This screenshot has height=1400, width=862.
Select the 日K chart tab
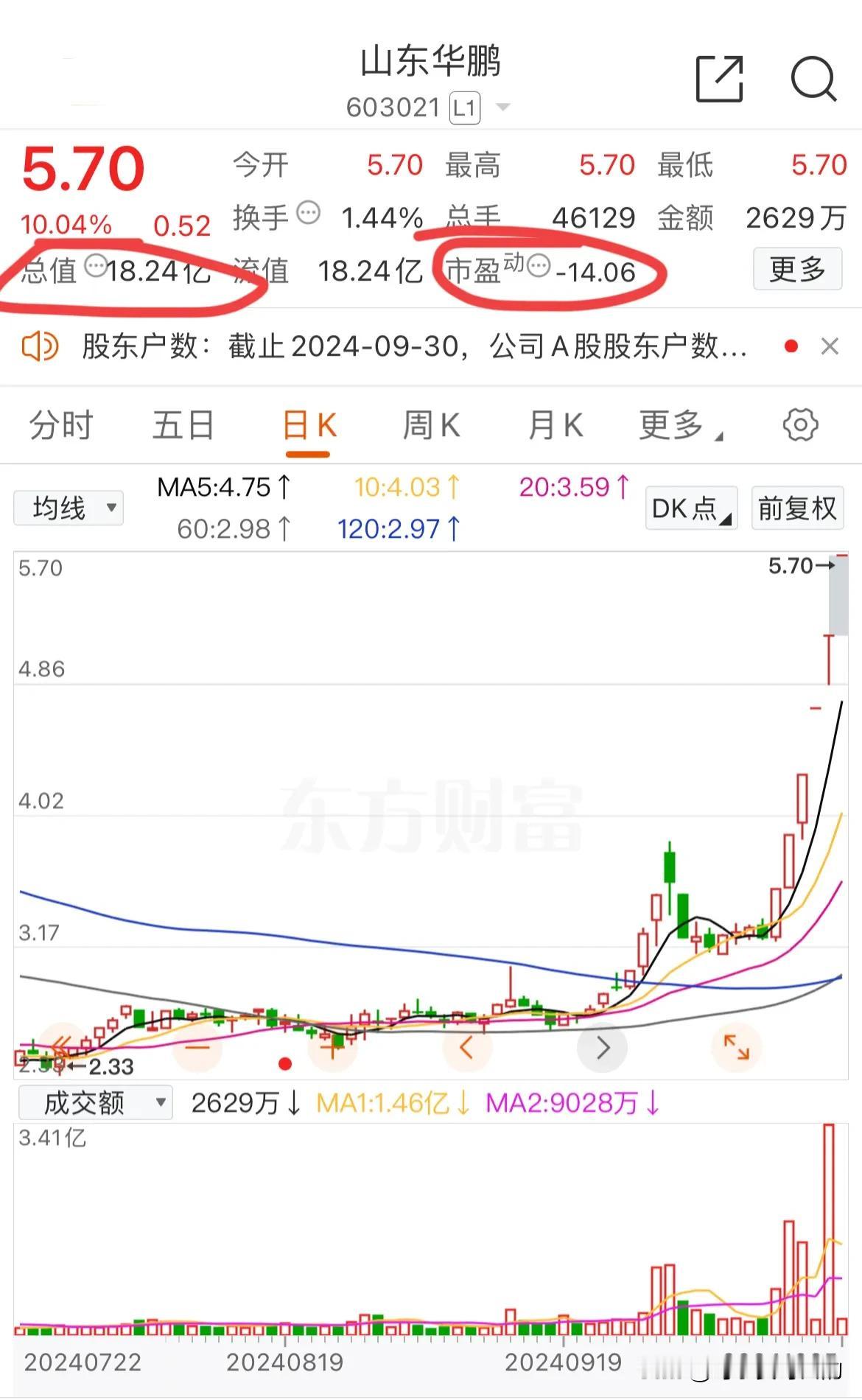(309, 426)
